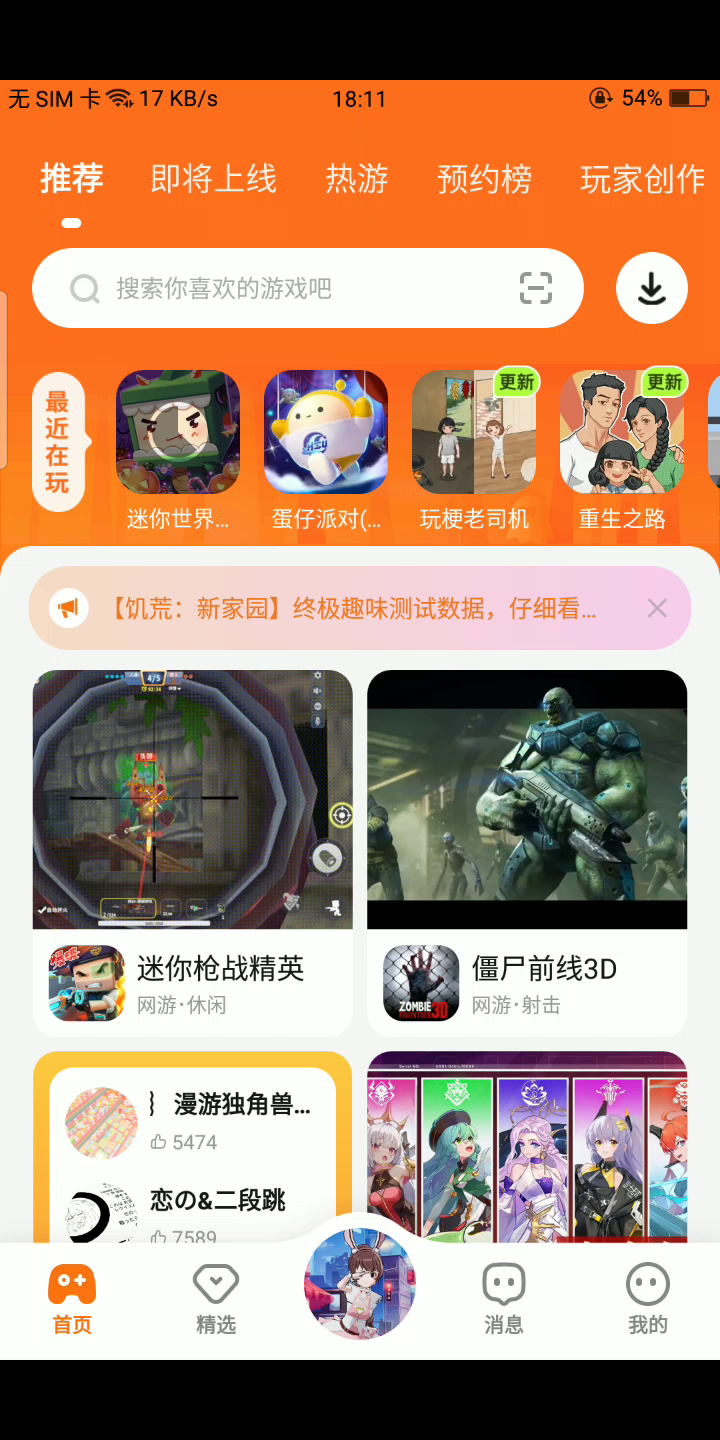Tap the scan icon in search bar

pyautogui.click(x=536, y=288)
